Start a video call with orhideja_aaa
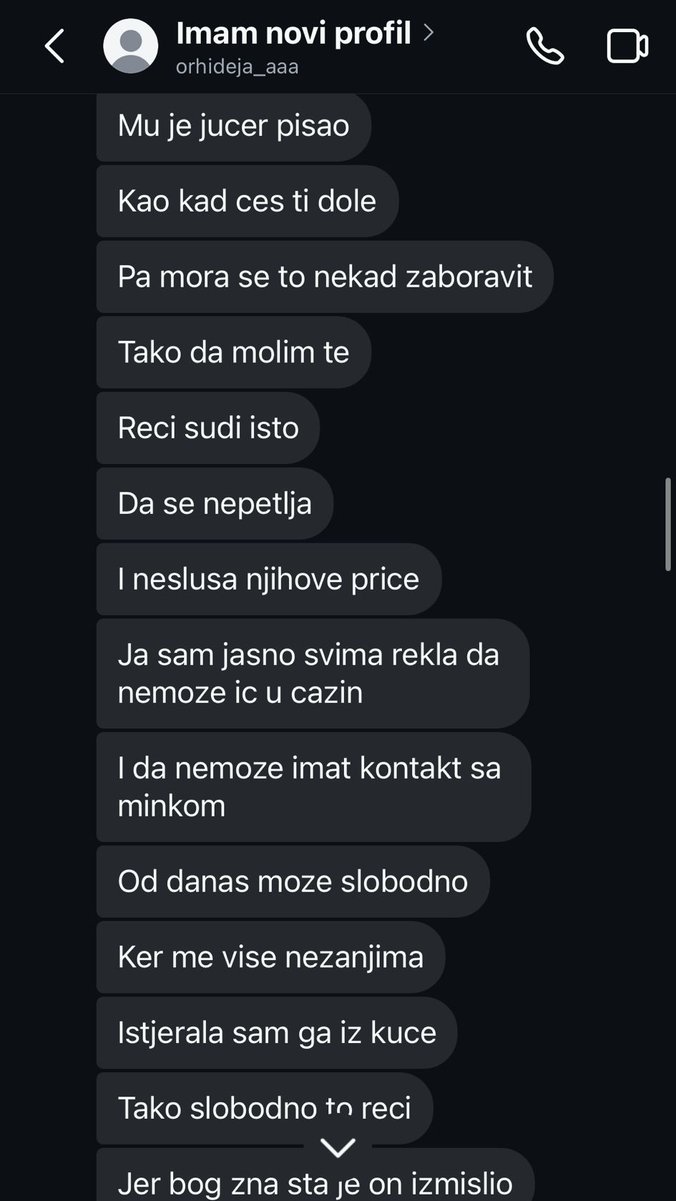The image size is (676, 1201). (x=627, y=46)
